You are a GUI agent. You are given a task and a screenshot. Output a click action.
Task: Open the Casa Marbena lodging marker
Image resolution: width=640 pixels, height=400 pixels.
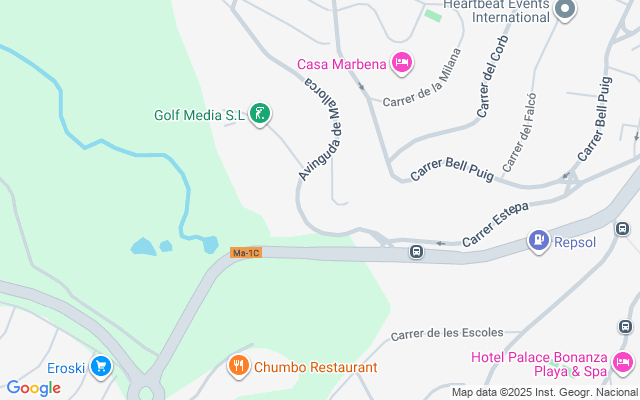402,64
